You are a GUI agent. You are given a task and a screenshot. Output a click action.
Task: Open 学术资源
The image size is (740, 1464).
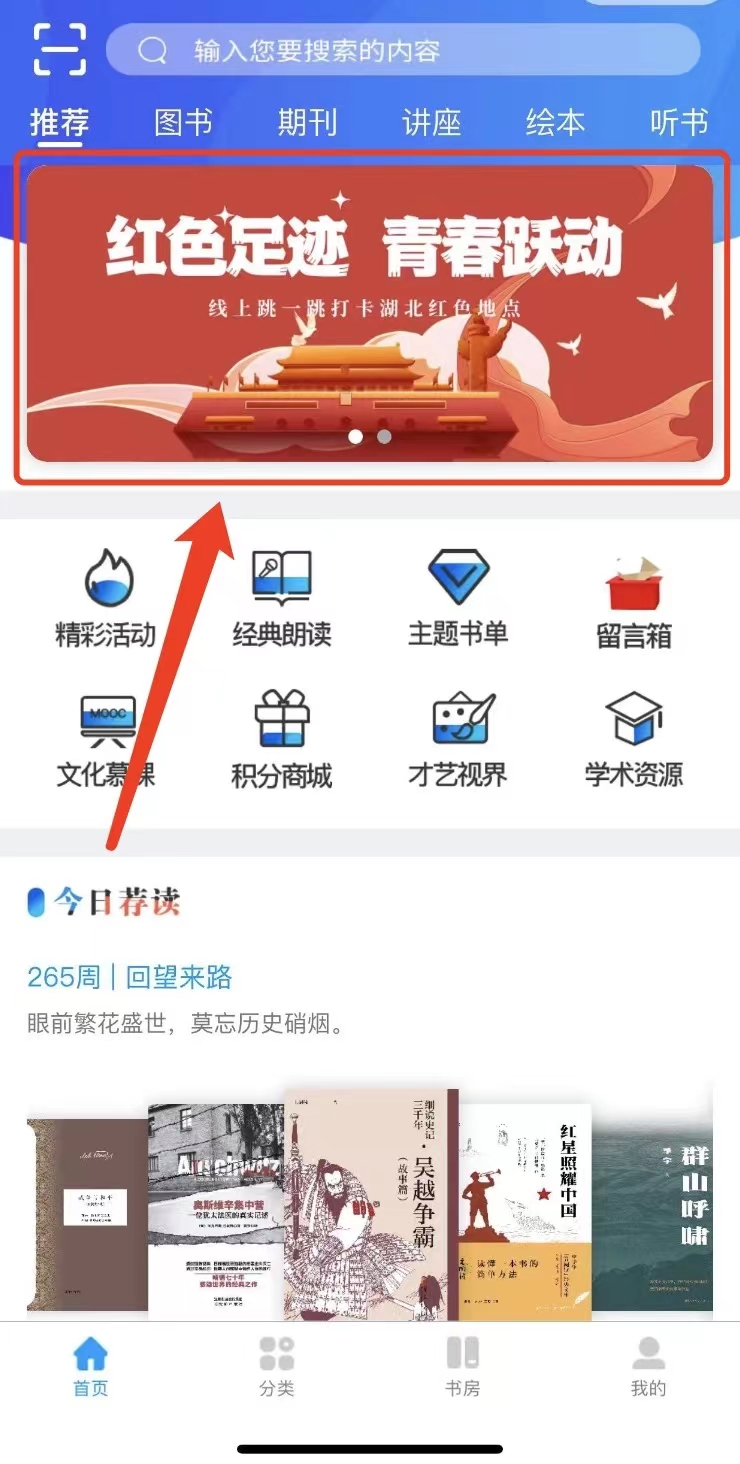[x=634, y=738]
